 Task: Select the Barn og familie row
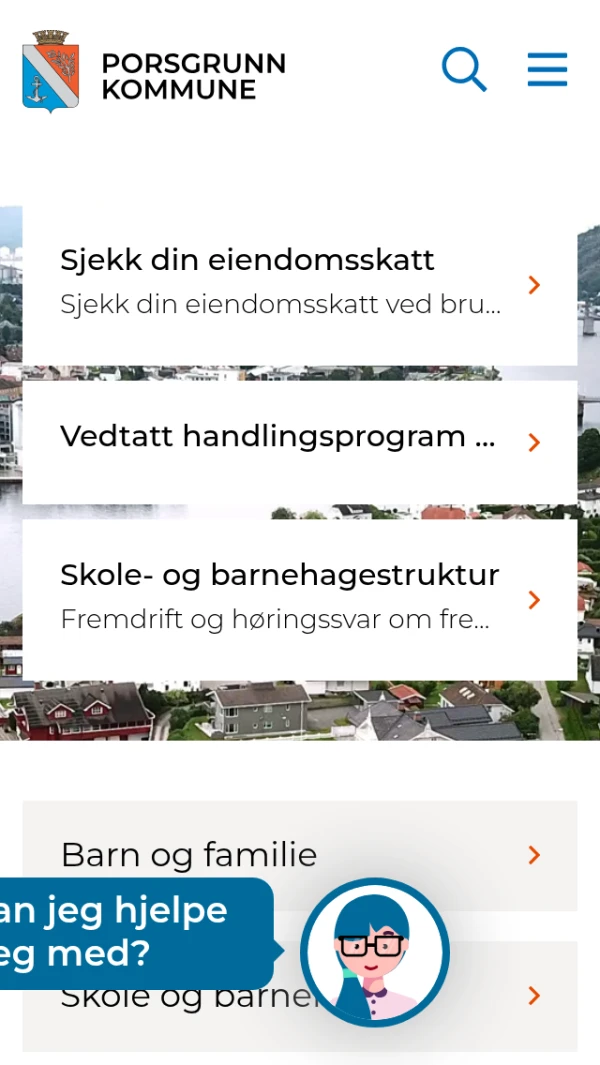(299, 855)
